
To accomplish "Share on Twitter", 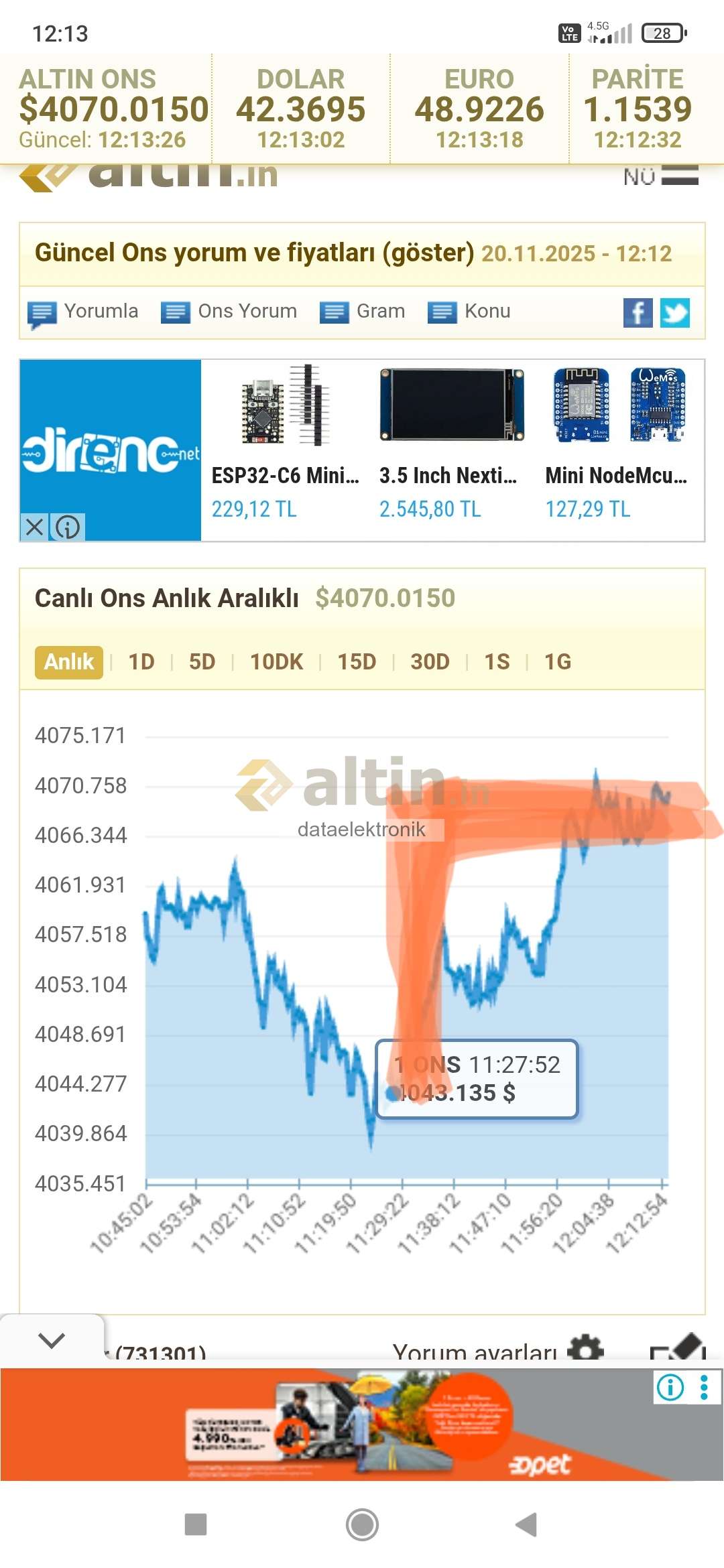I will click(674, 313).
